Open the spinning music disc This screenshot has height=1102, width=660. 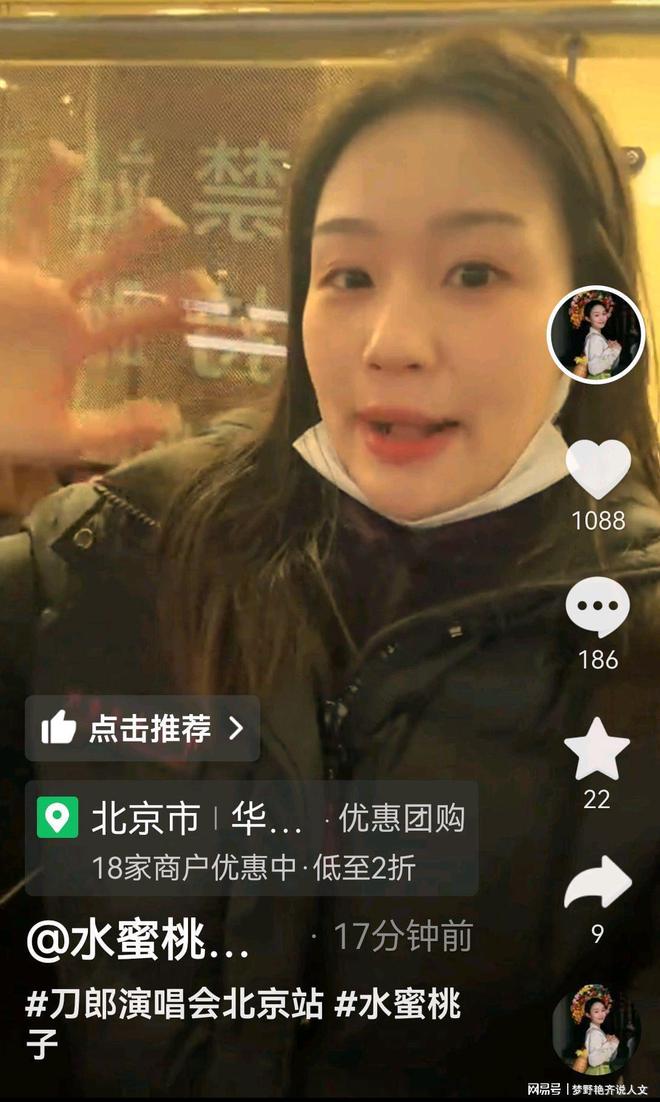click(x=596, y=1030)
